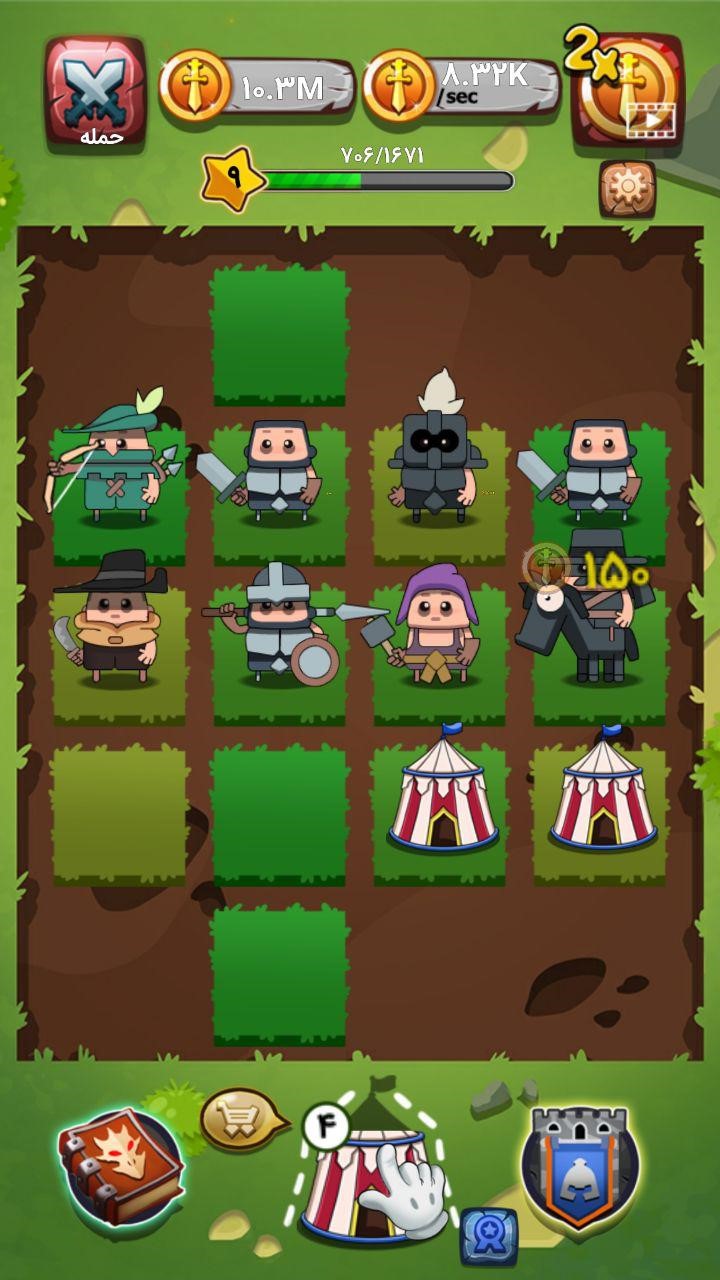Screen dimensions: 720x1280
Task: Collect the 150 coins above the horse rider
Action: pyautogui.click(x=590, y=572)
